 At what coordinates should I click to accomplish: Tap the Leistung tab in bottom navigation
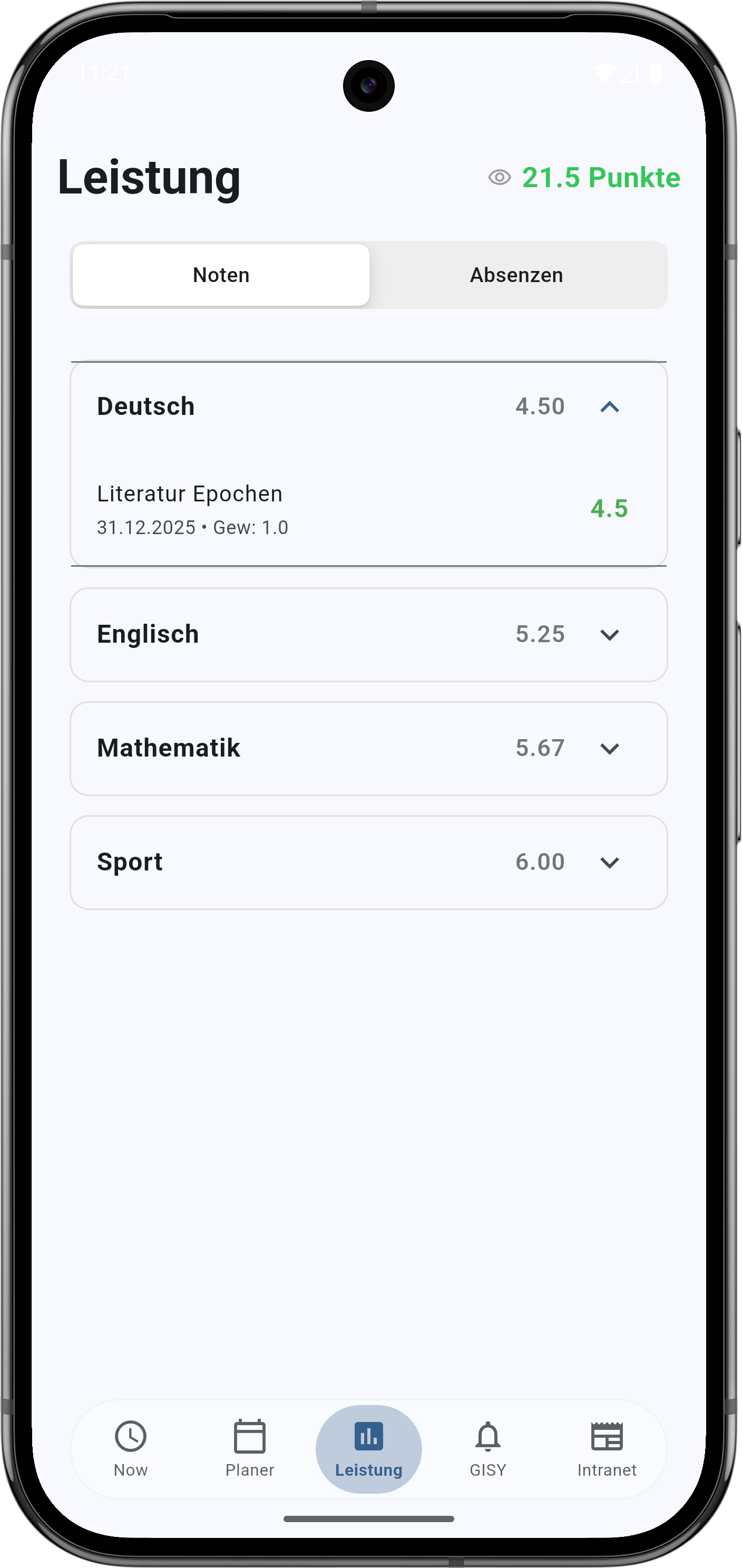368,1449
